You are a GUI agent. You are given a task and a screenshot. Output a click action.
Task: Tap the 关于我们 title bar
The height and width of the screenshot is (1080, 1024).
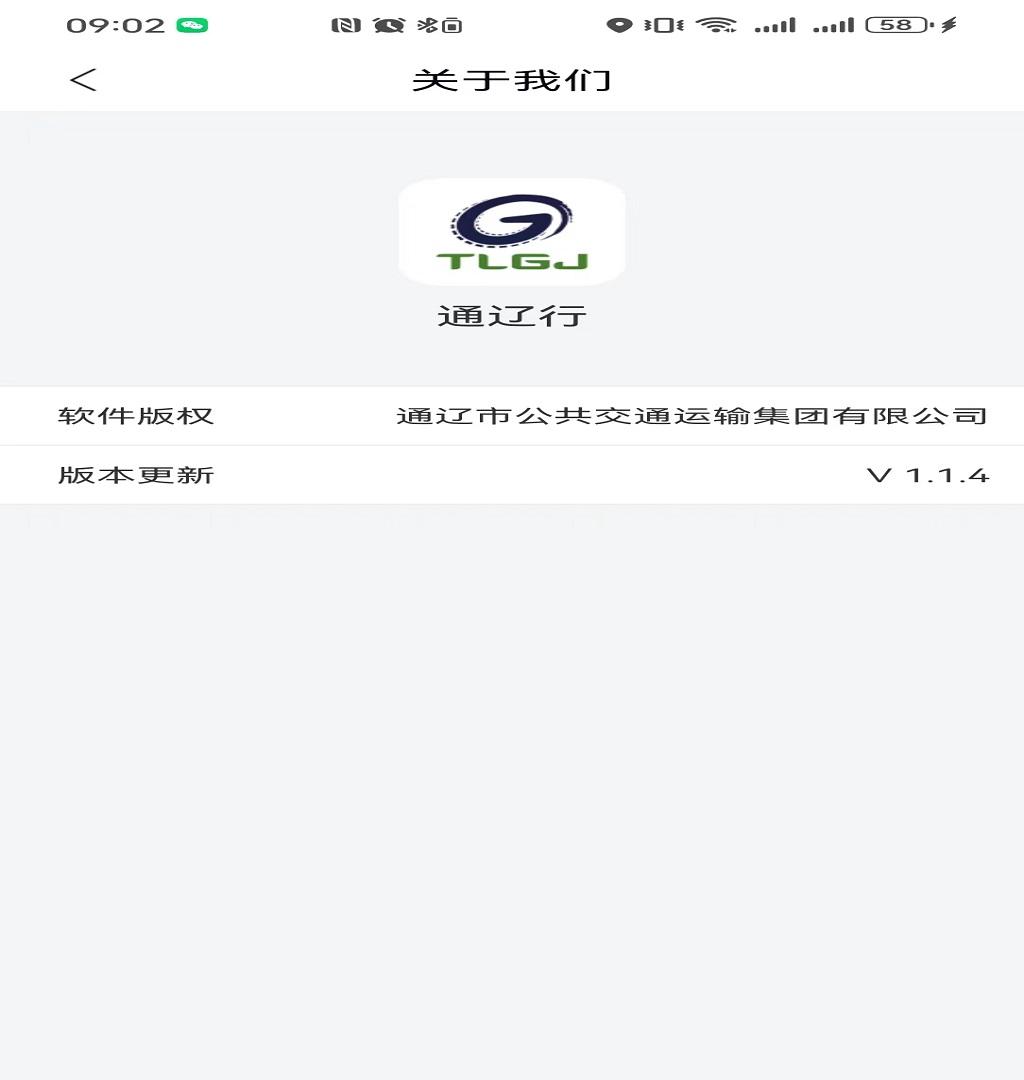click(512, 80)
